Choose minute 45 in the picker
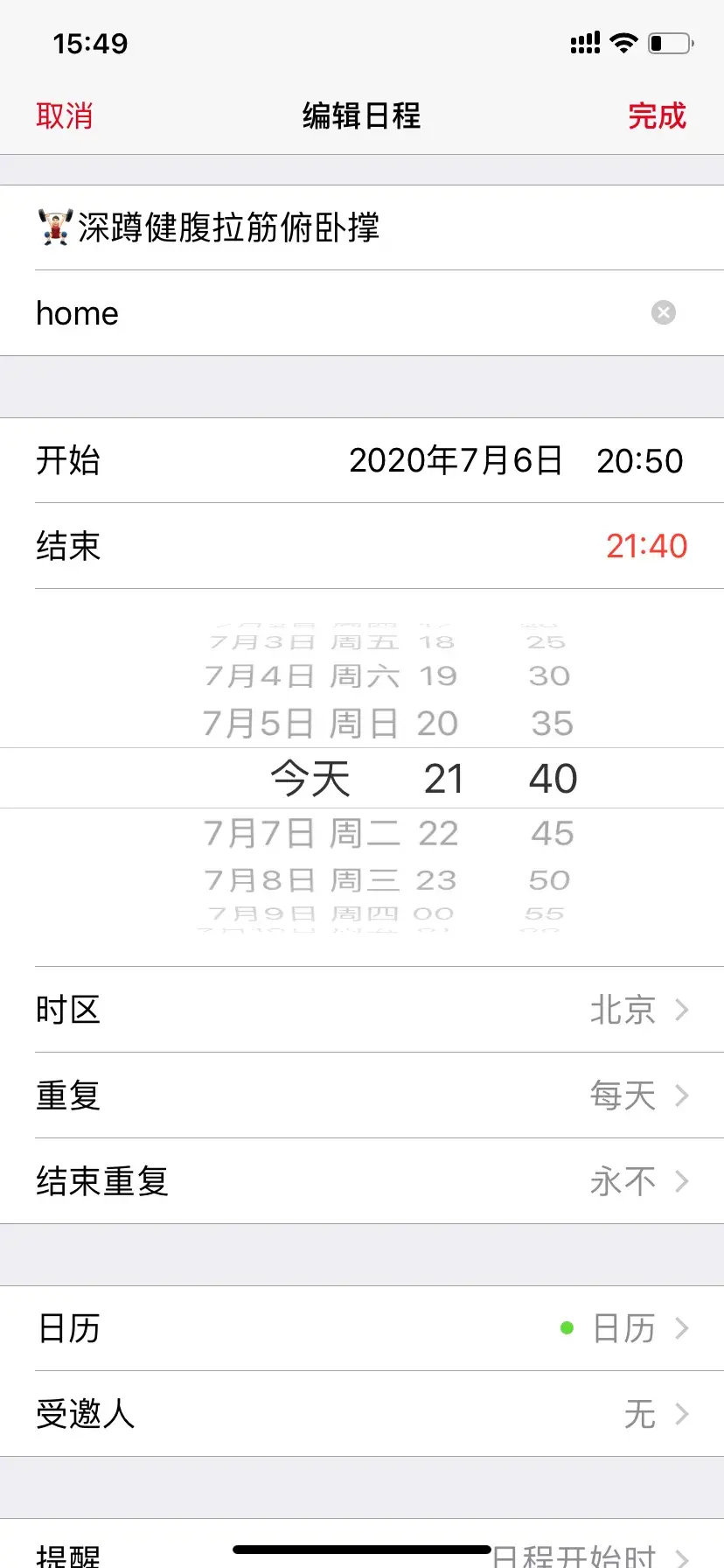 (x=552, y=833)
